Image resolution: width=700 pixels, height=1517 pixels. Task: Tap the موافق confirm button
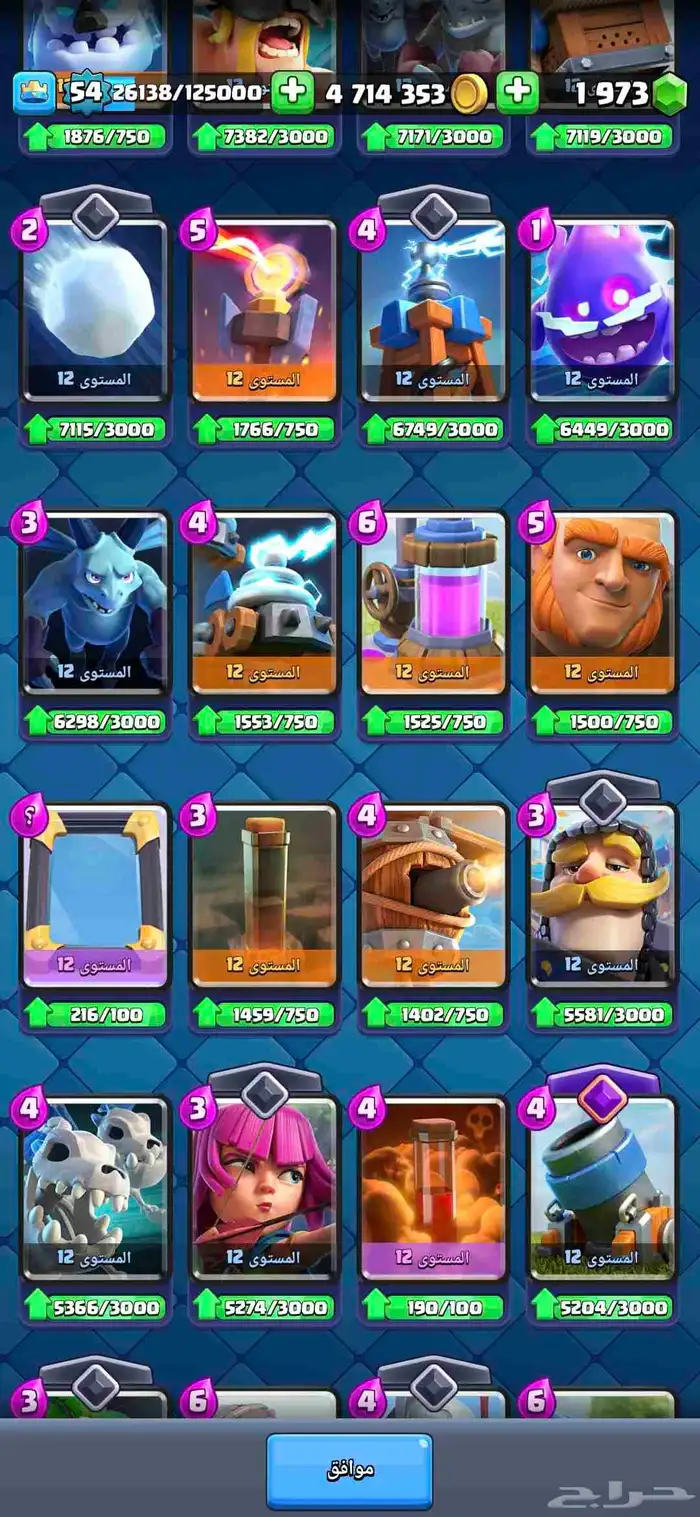349,1470
